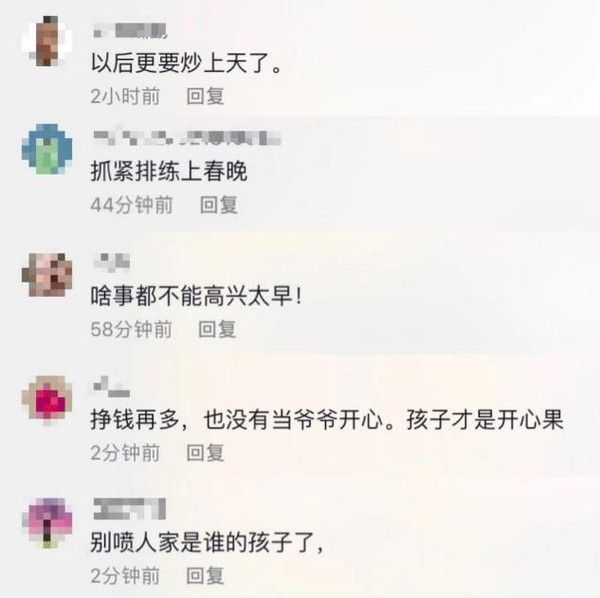Reply to the comment '抓紧排练上春晚'
Screen dimensions: 600x598
point(219,205)
